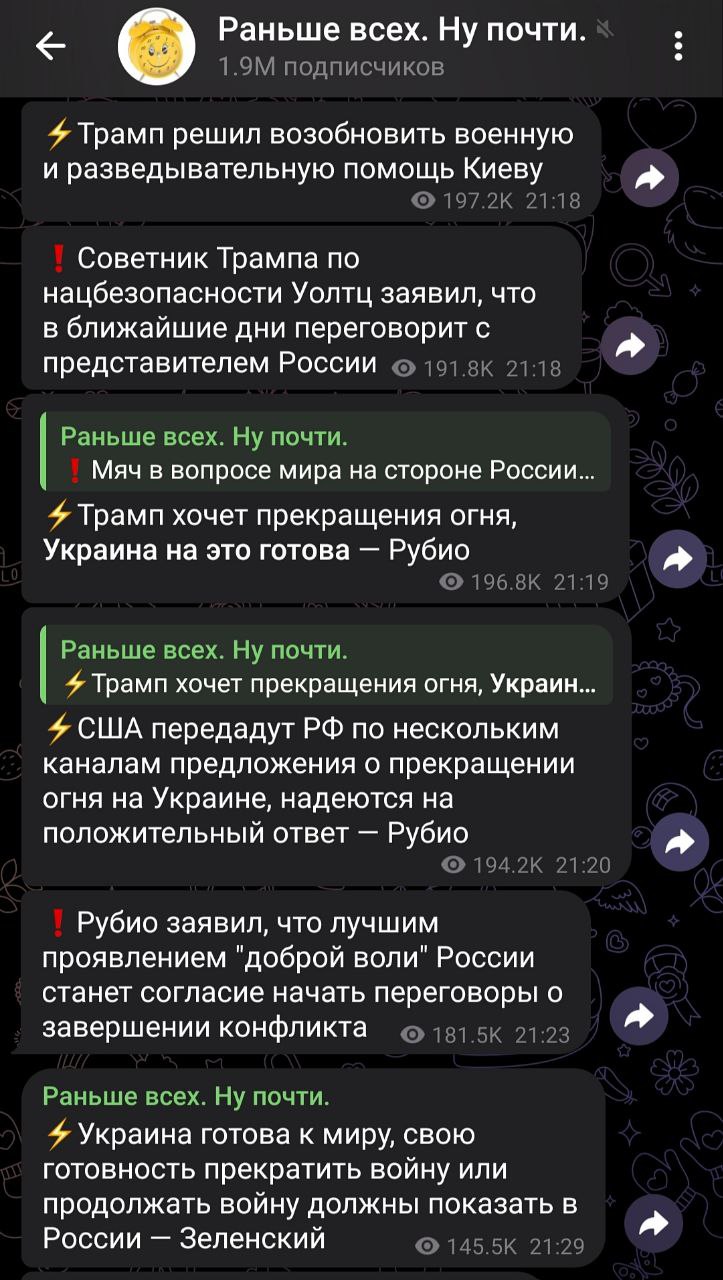Open the channel's overflow menu
The height and width of the screenshot is (1280, 723).
[679, 46]
